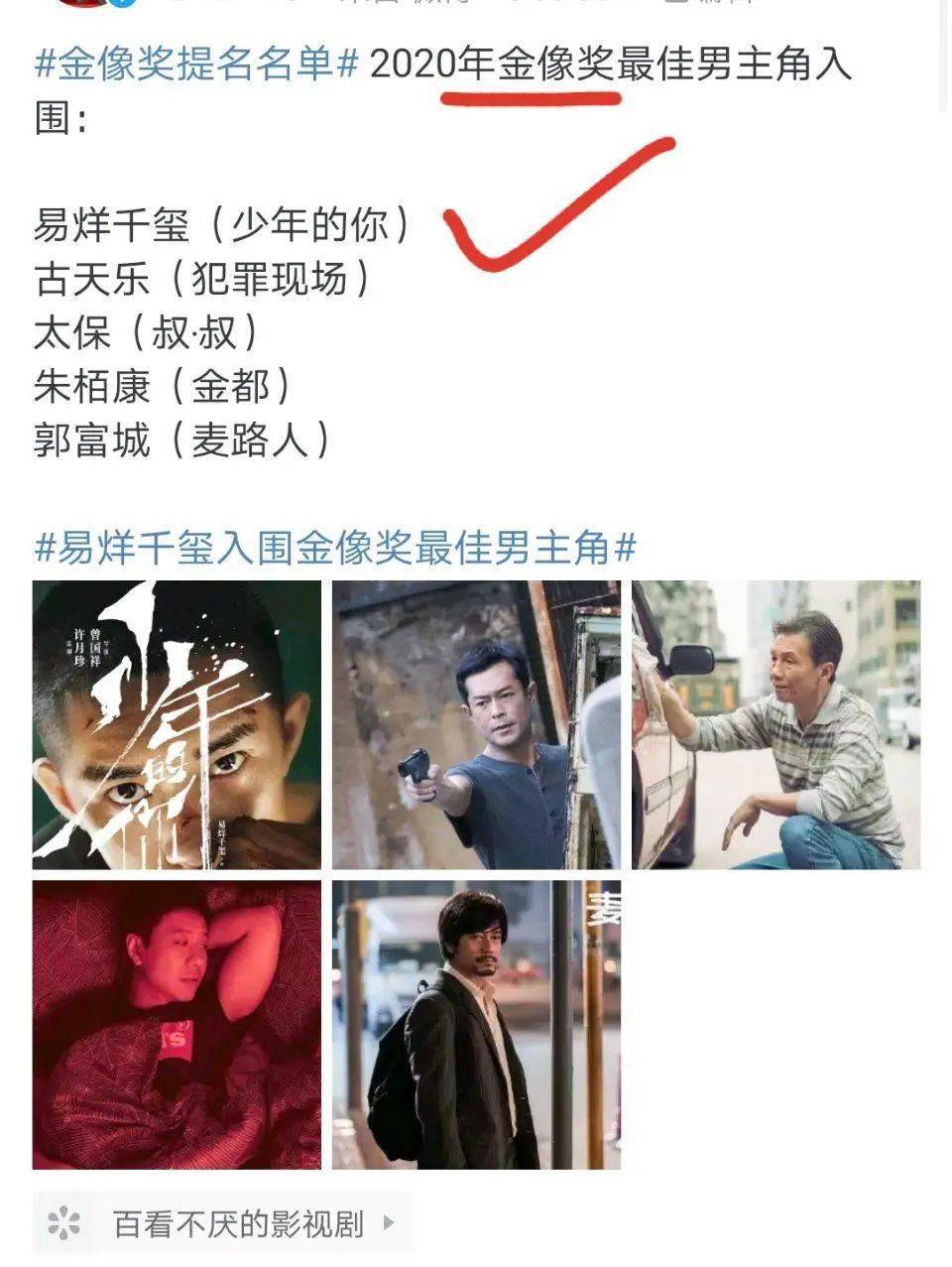View the red-toned photo of the man lying down

(x=177, y=1024)
